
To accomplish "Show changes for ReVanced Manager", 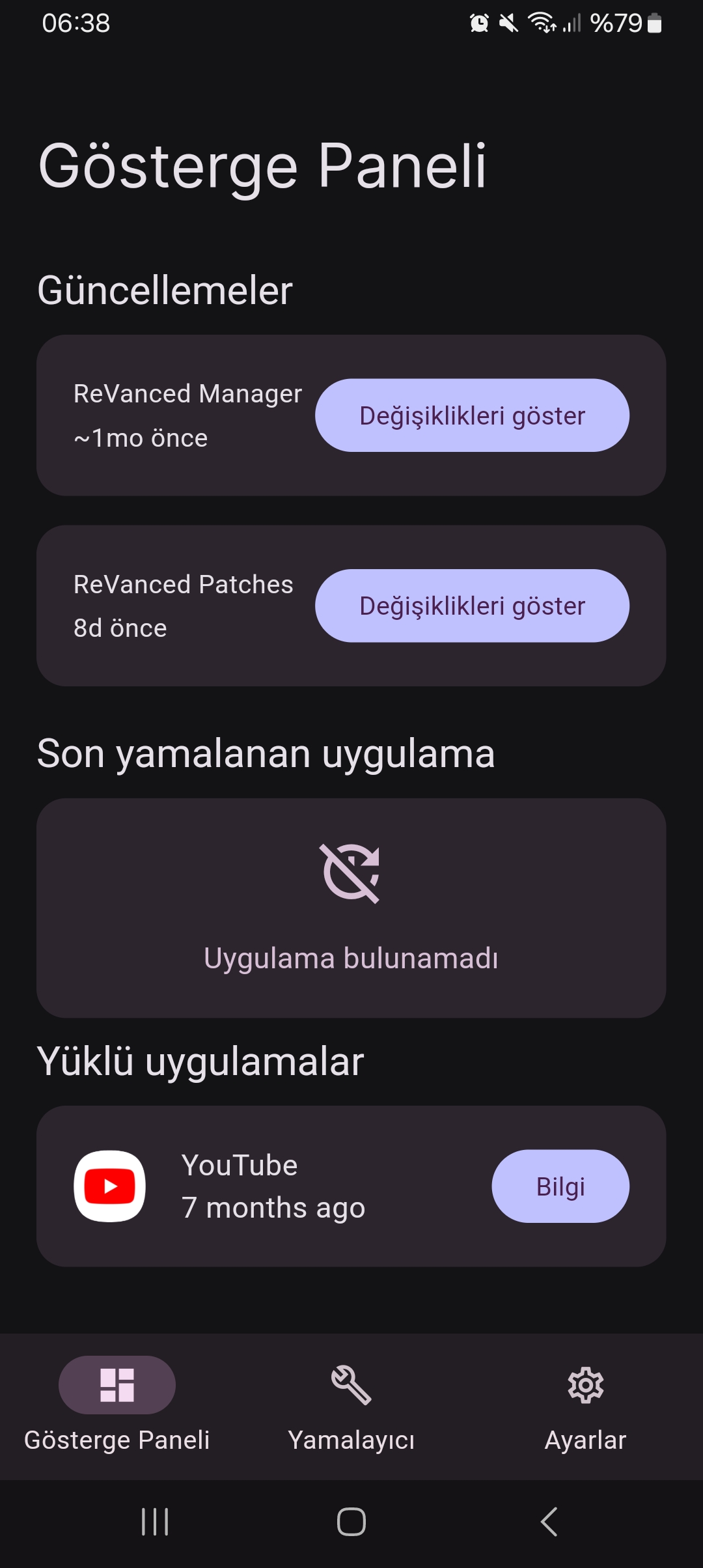I will tap(472, 415).
